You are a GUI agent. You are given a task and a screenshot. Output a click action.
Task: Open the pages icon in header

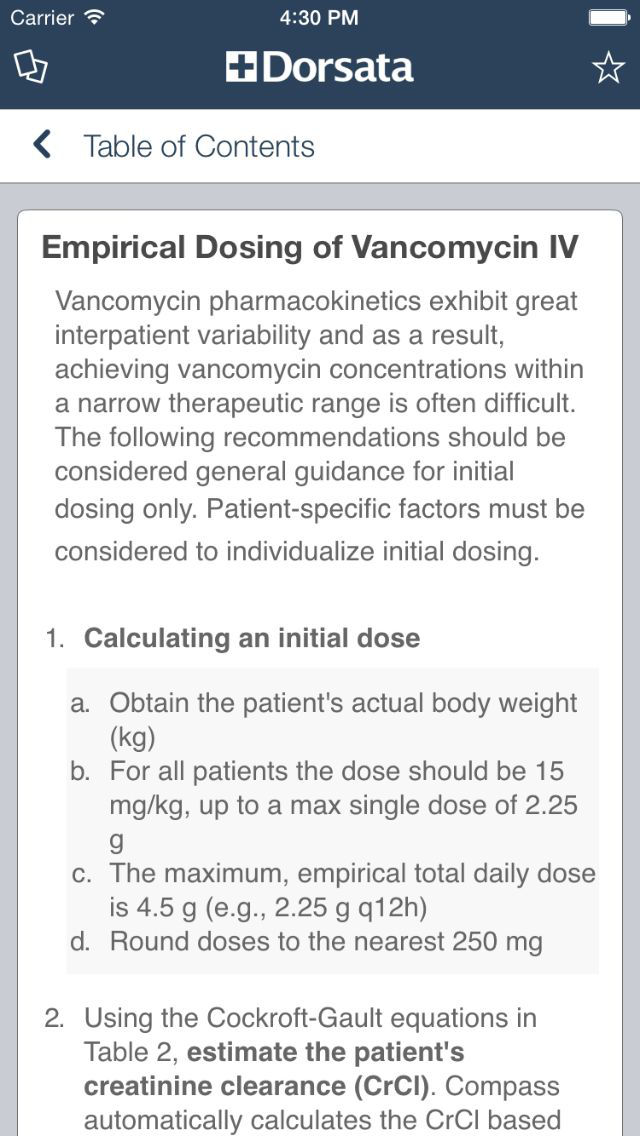pyautogui.click(x=32, y=67)
